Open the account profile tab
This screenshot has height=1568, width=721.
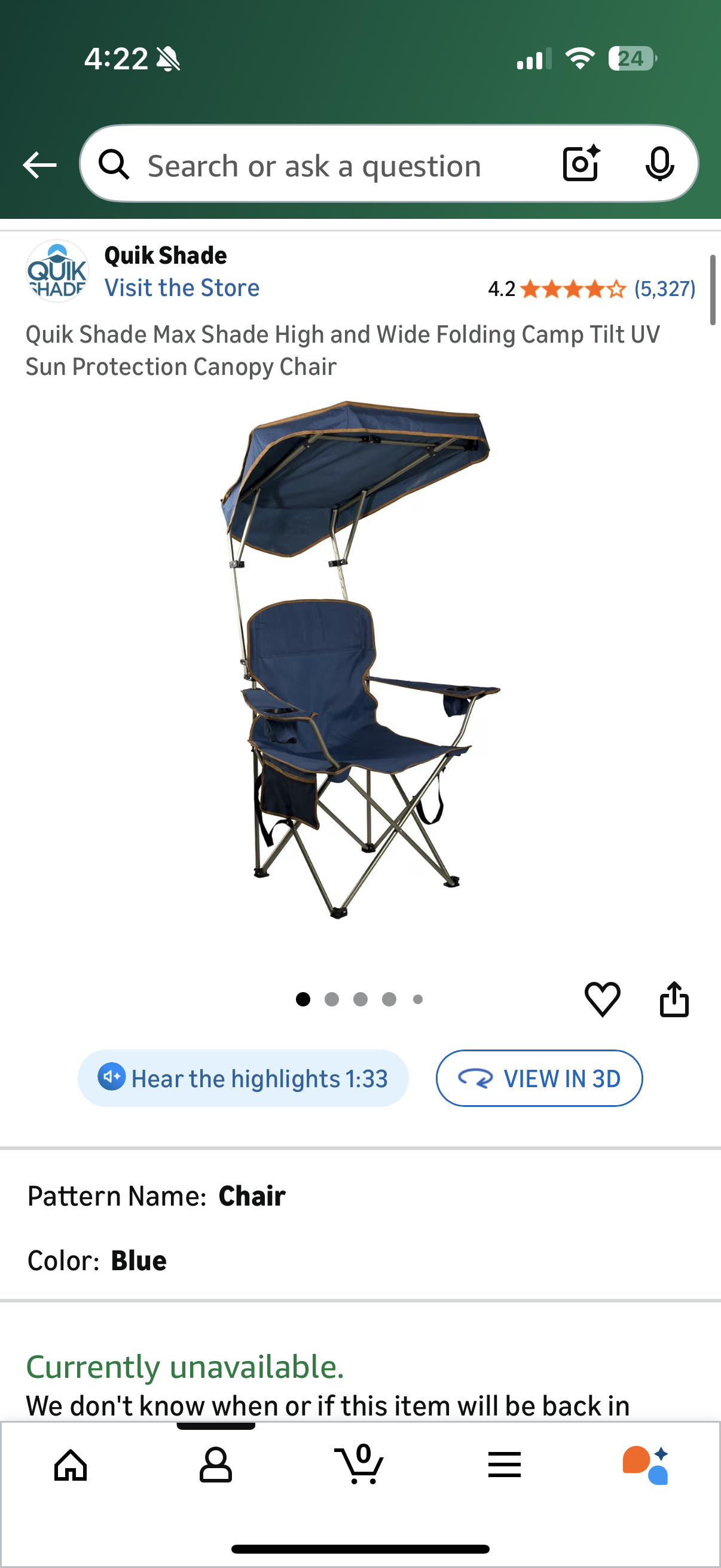[215, 1465]
